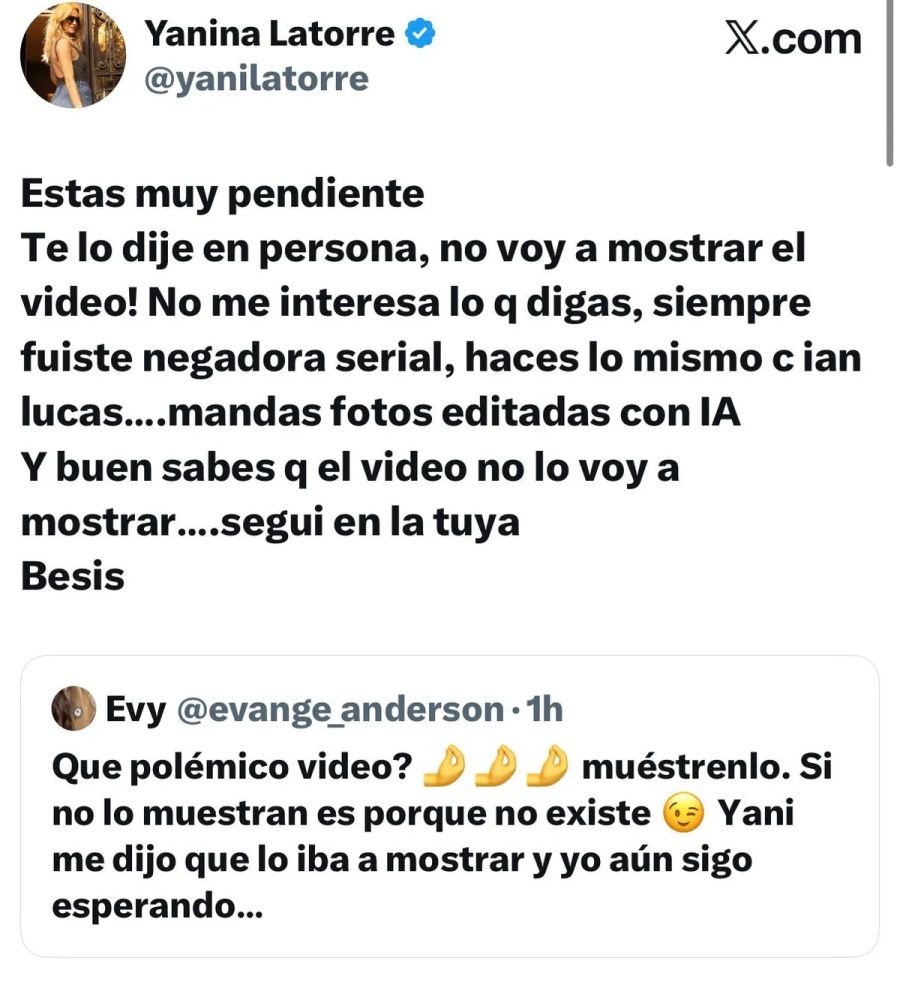Click the name Yanina Latorre

[x=270, y=32]
